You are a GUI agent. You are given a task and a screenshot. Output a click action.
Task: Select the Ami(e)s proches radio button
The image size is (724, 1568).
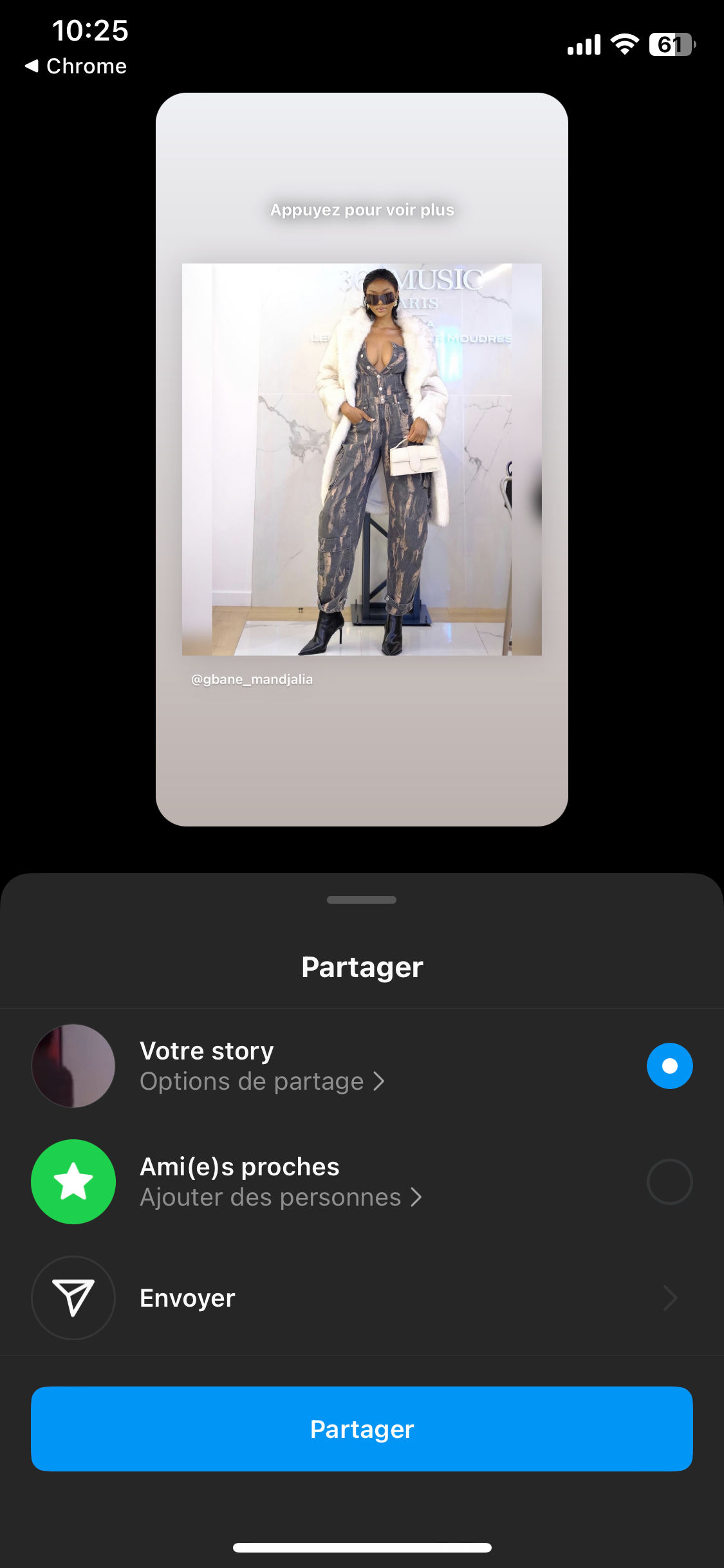(669, 1182)
